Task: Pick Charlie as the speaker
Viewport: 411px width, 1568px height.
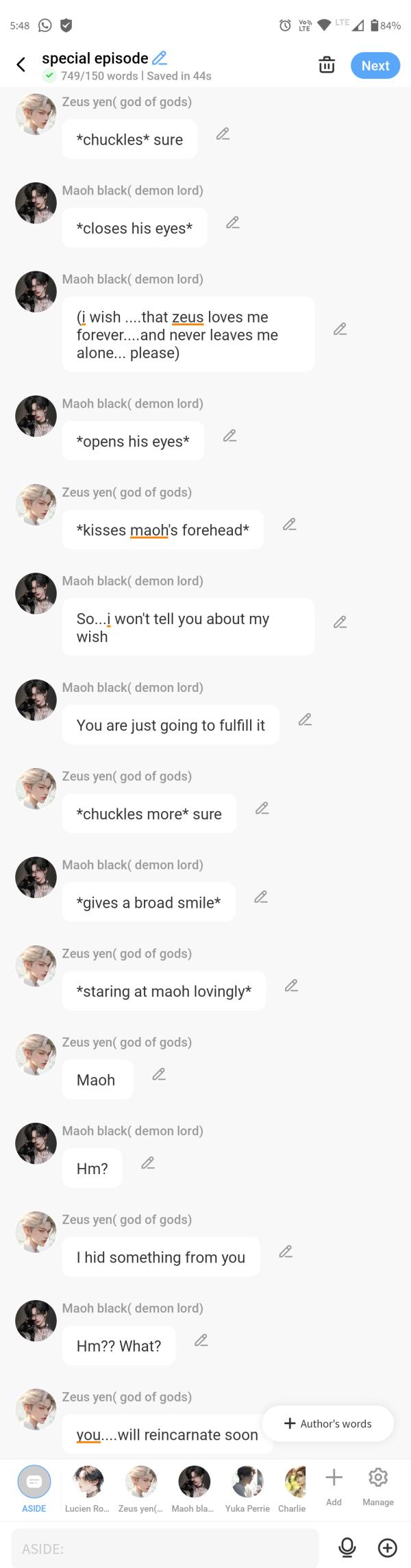Action: click(x=292, y=1488)
